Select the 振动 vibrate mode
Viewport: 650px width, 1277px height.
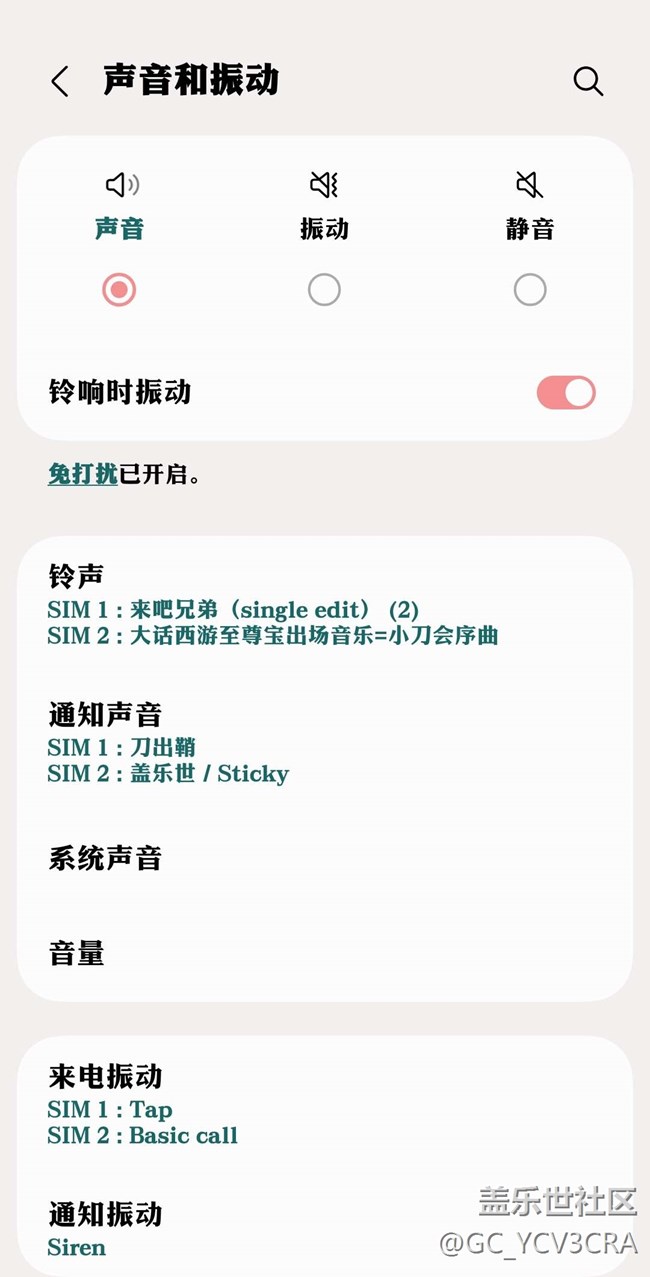[x=324, y=290]
